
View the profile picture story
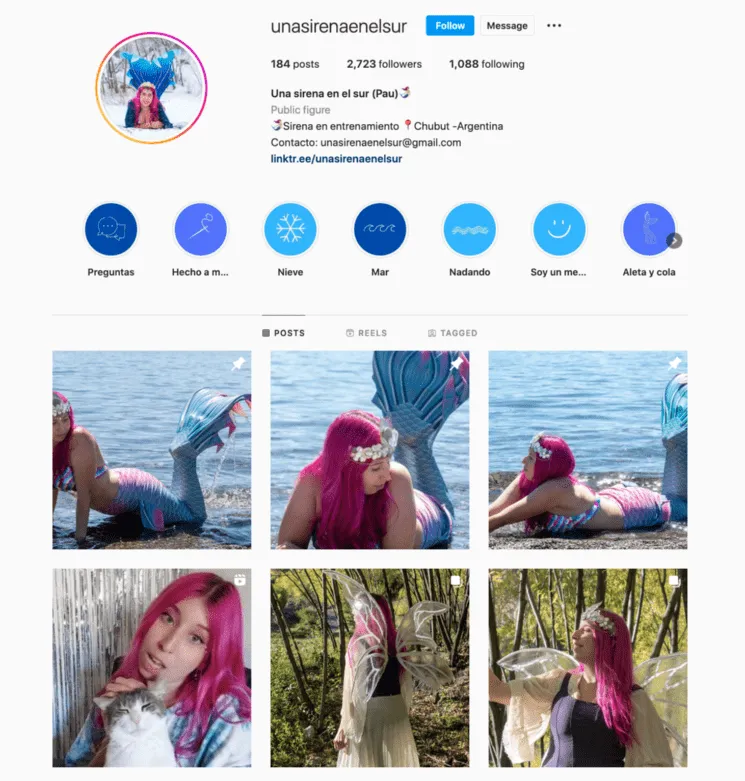tap(150, 88)
